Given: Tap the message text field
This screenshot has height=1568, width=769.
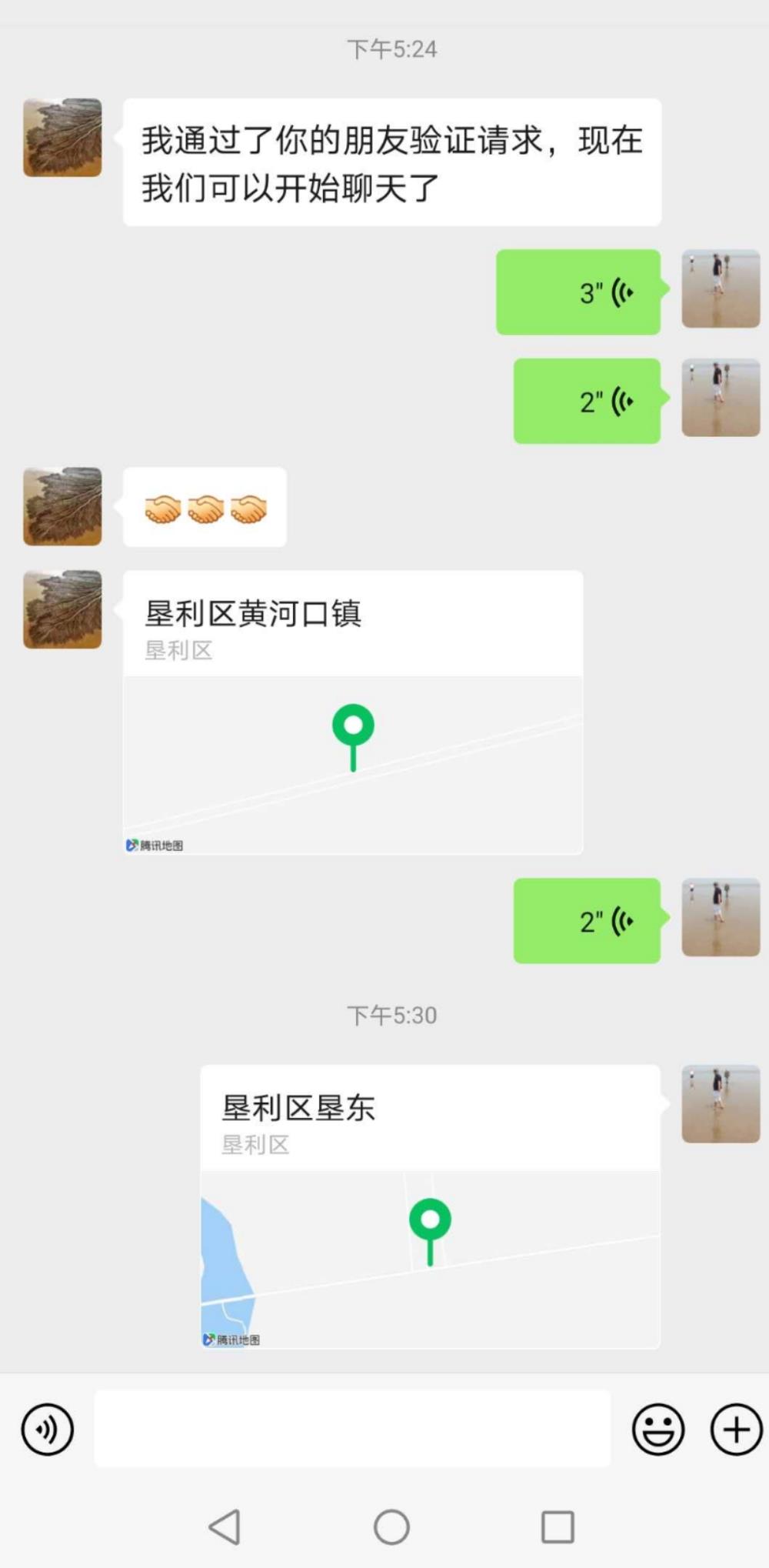Looking at the screenshot, I should 352,1429.
